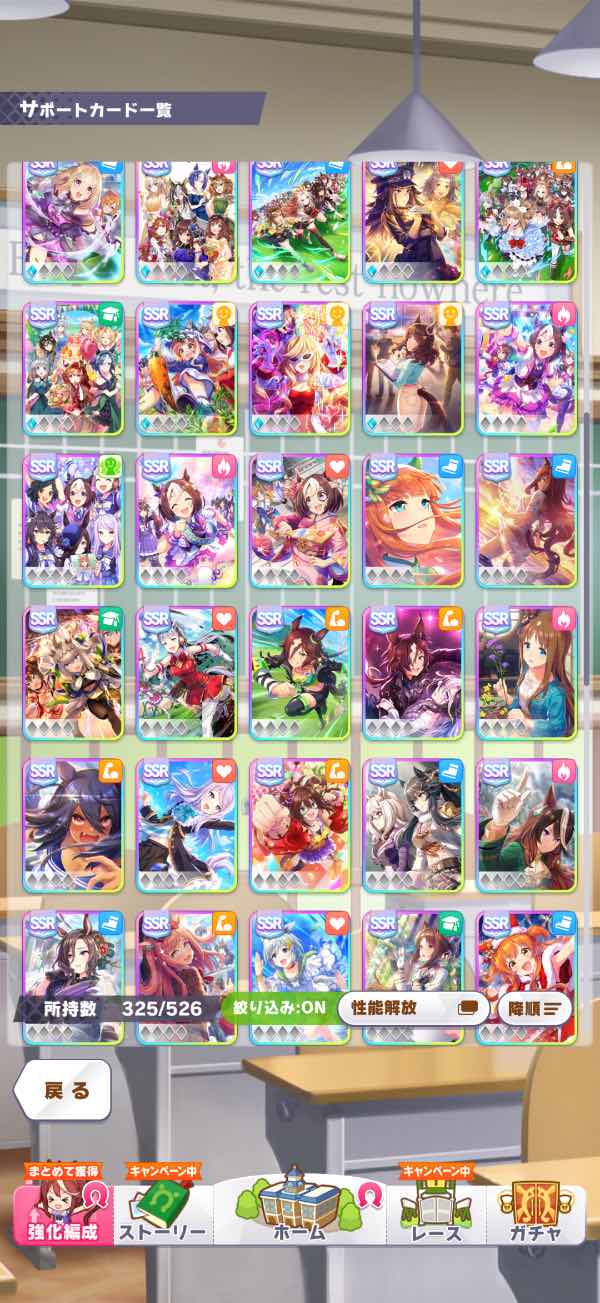Open the brown-haired girl in blue sweater card
Image resolution: width=600 pixels, height=1303 pixels.
[527, 673]
